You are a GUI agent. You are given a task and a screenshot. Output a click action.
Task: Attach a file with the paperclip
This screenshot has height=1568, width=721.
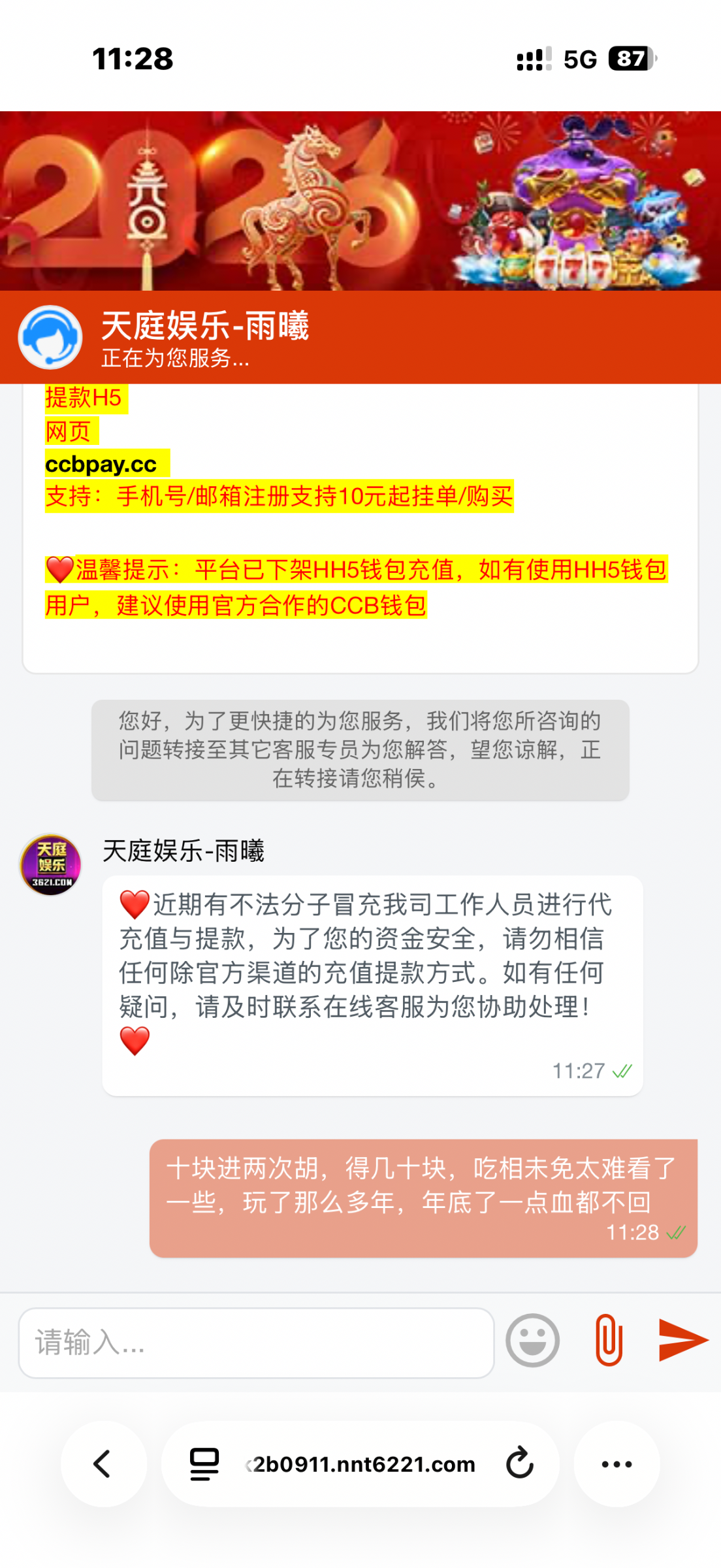(609, 1341)
